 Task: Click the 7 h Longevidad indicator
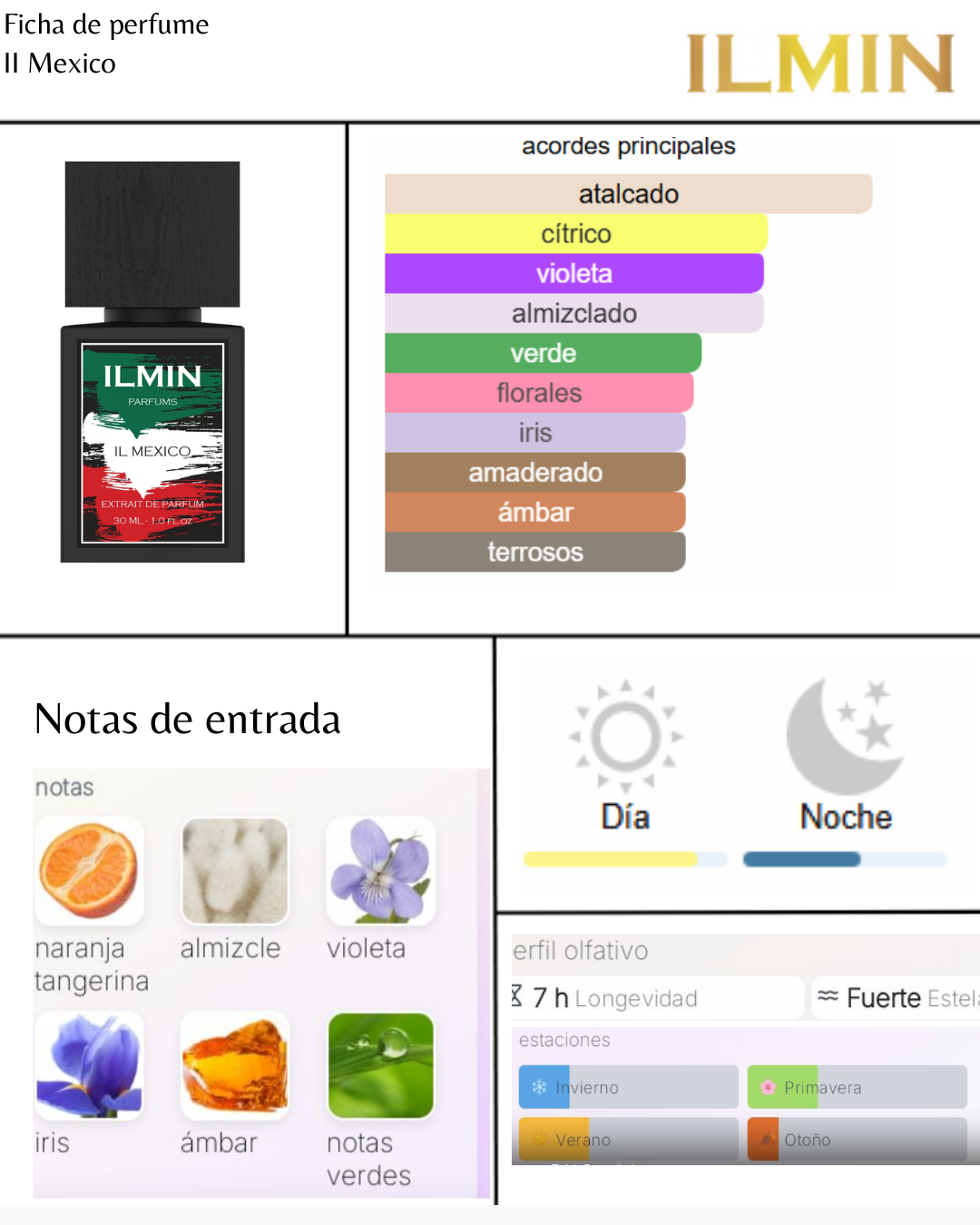coord(617,997)
